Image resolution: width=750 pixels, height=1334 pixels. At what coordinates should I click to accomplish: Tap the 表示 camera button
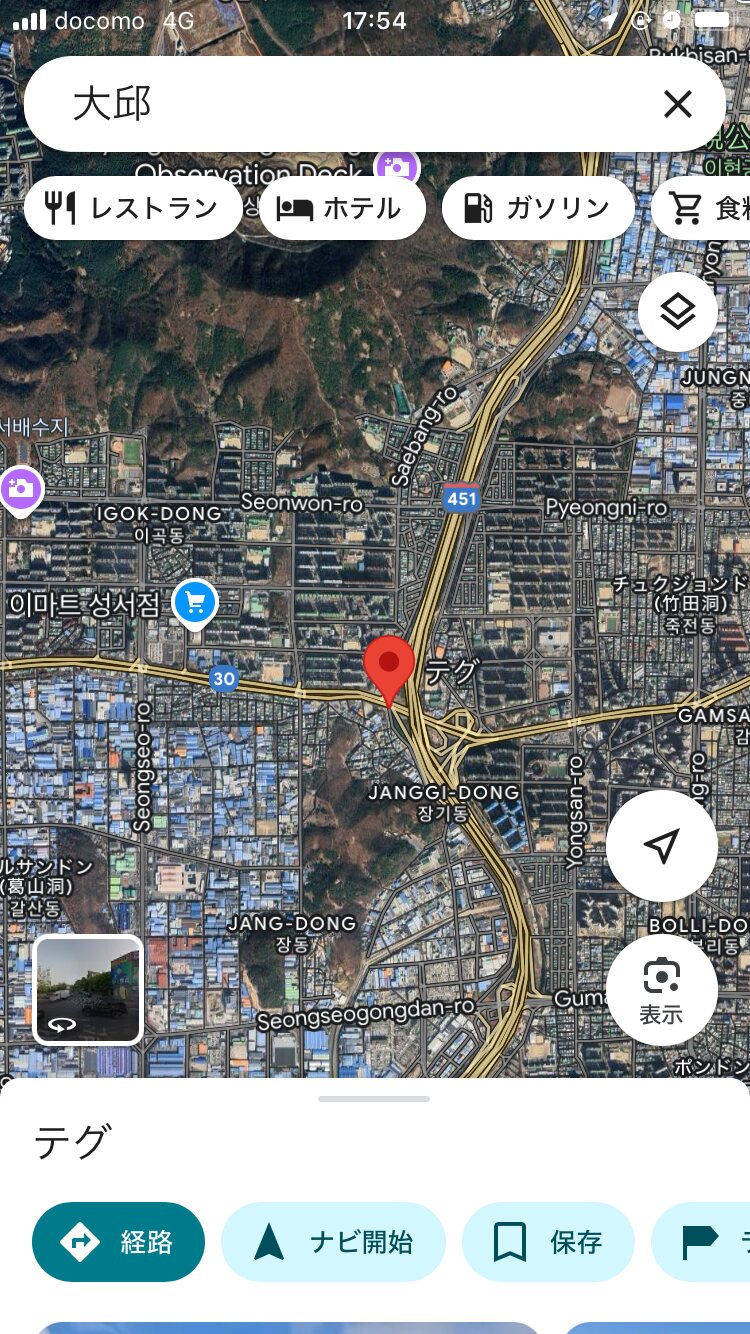pos(661,990)
